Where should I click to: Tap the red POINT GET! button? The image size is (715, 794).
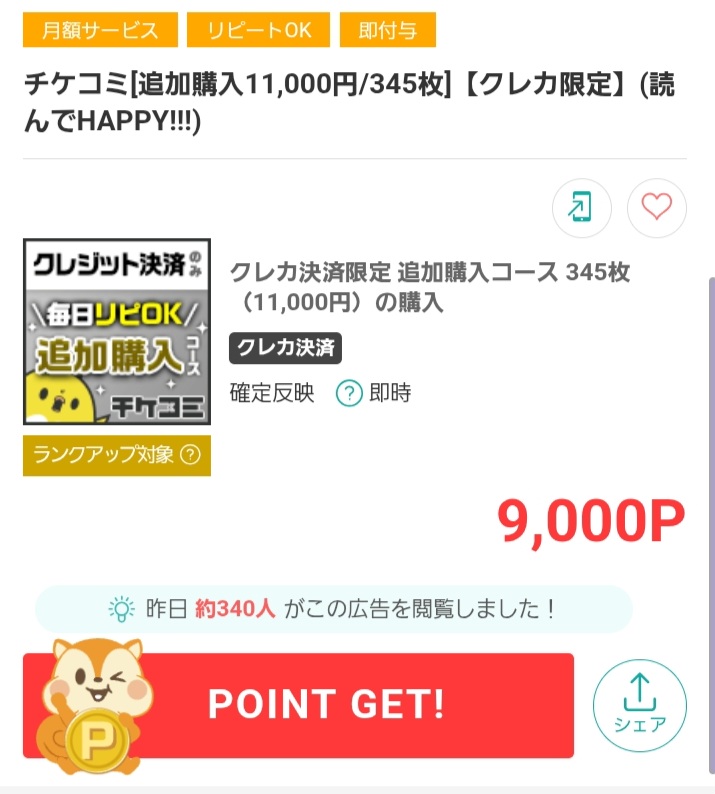(x=325, y=705)
